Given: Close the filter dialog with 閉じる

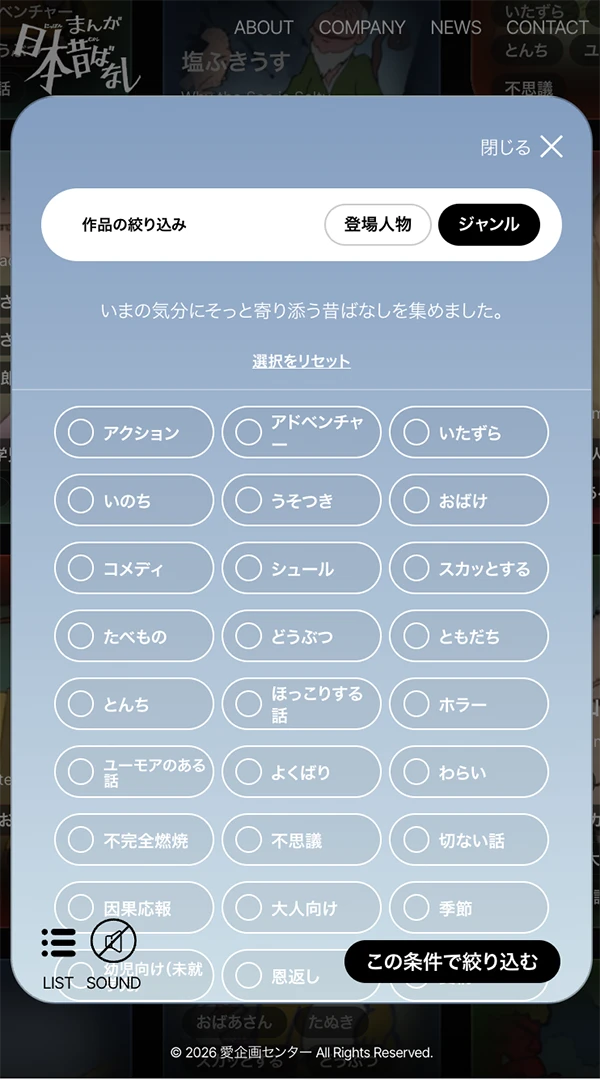Looking at the screenshot, I should (522, 147).
